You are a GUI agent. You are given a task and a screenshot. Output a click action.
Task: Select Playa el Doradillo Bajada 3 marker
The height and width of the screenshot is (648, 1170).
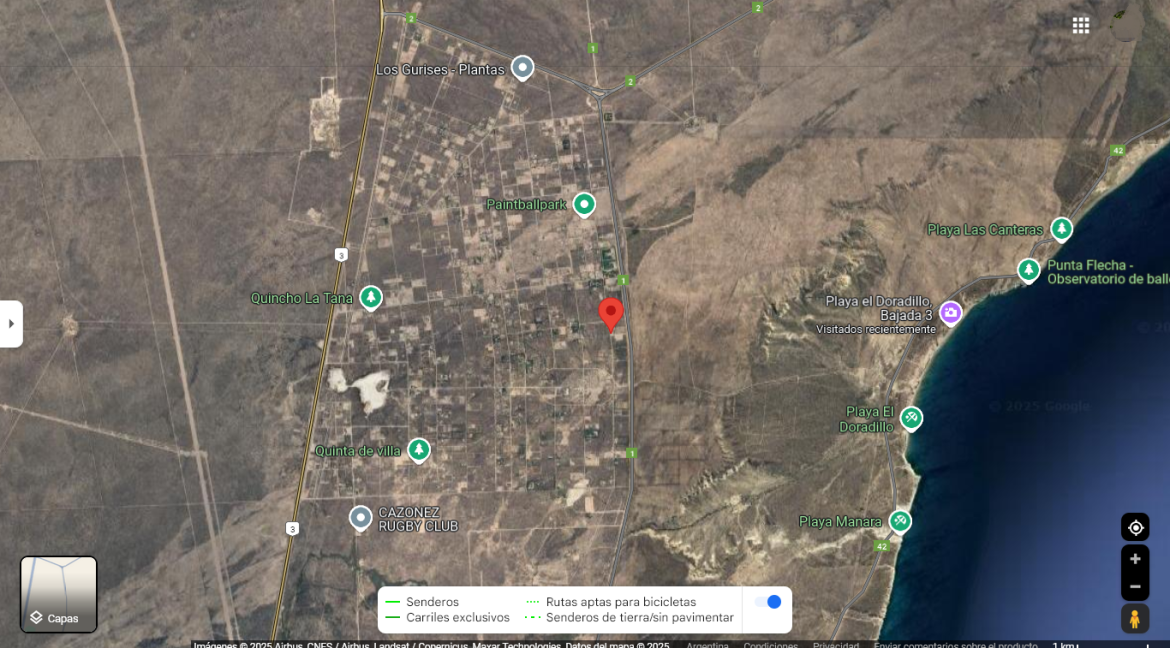point(951,313)
